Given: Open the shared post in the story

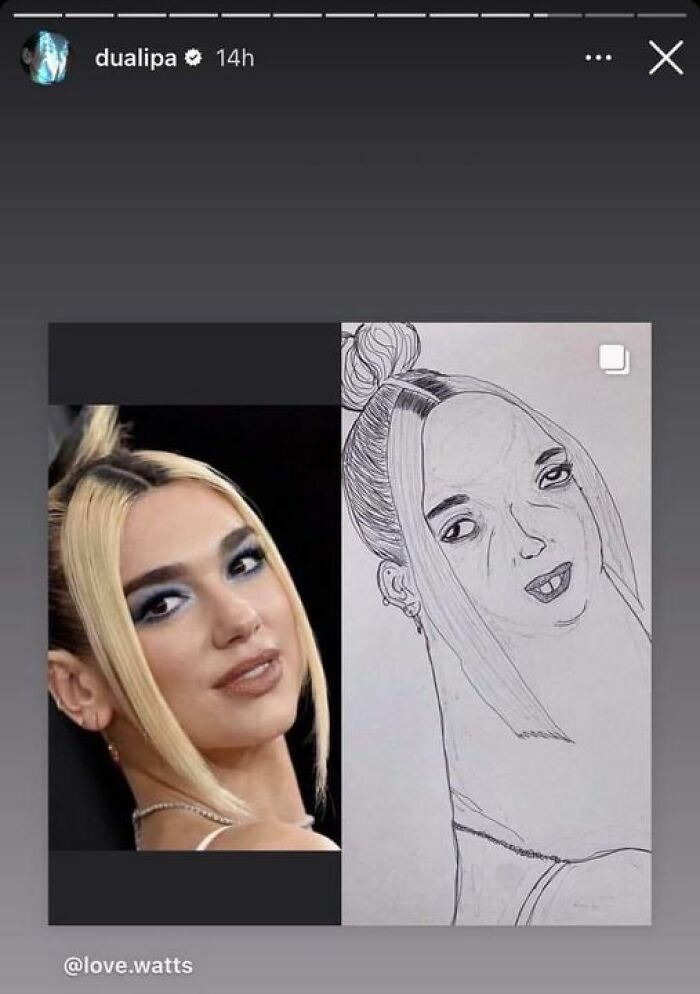Looking at the screenshot, I should pyautogui.click(x=350, y=624).
